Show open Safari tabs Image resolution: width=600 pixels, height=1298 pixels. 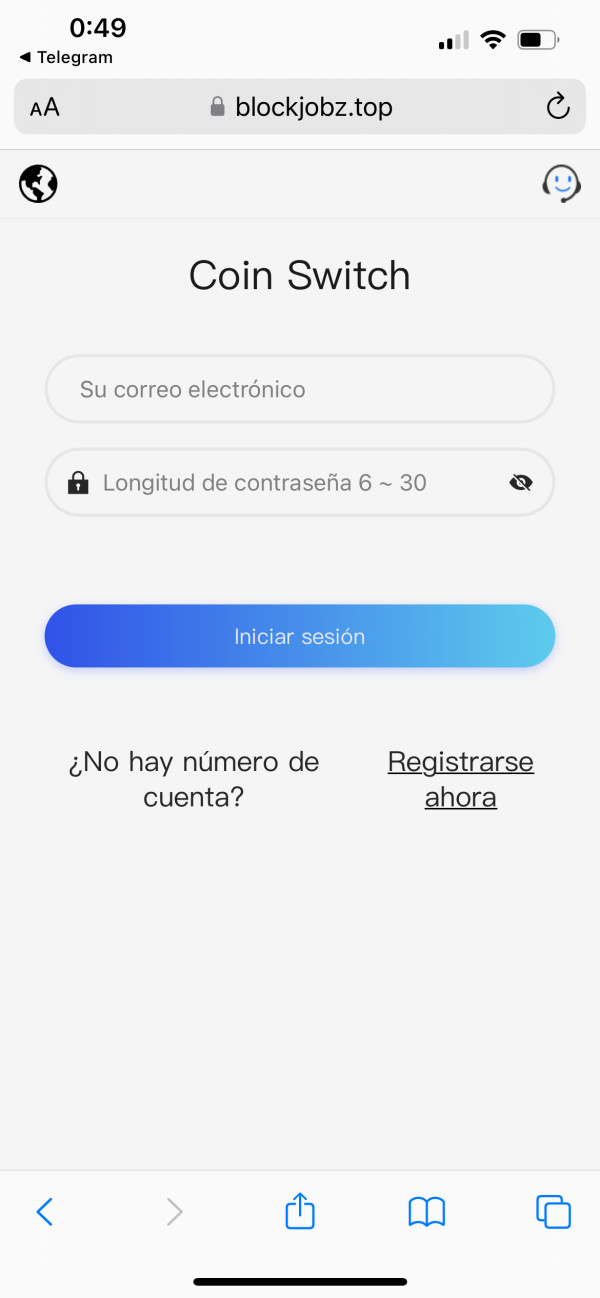coord(553,1212)
